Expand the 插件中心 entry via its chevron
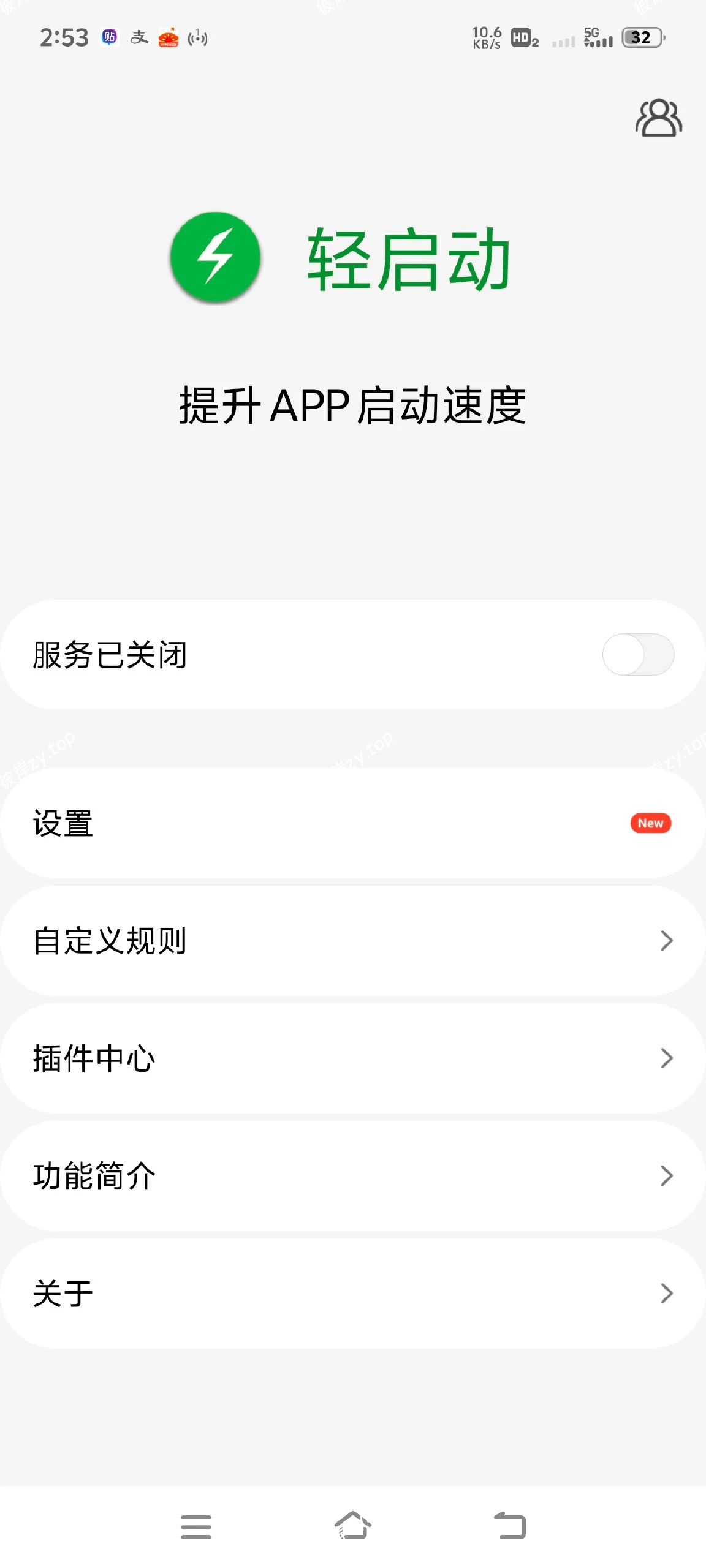This screenshot has width=706, height=1568. [667, 1058]
